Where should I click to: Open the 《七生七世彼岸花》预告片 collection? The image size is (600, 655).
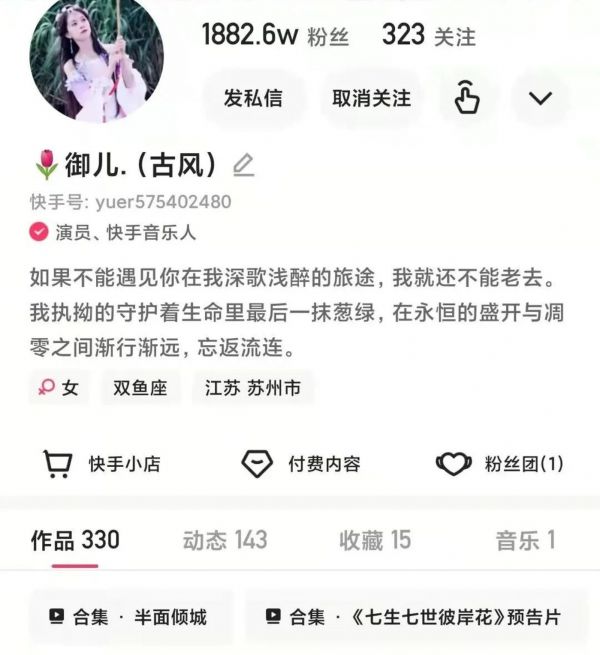[415, 617]
